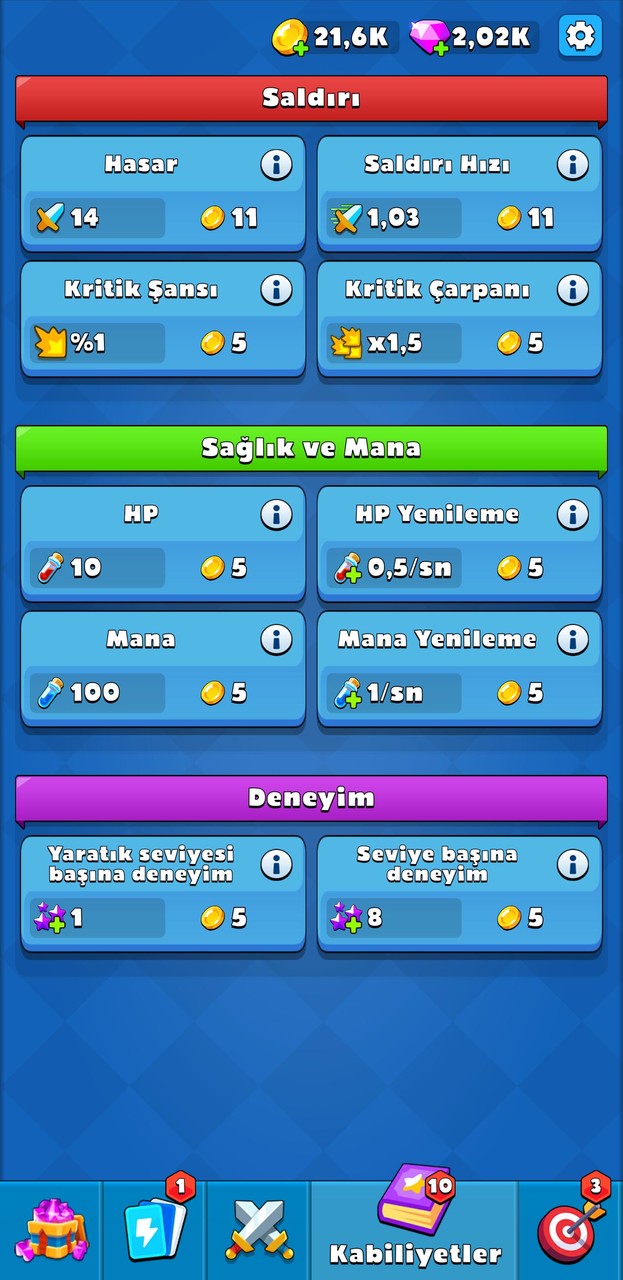This screenshot has height=1280, width=623.
Task: Show info for Seviye başına deneyim
Action: 572,865
